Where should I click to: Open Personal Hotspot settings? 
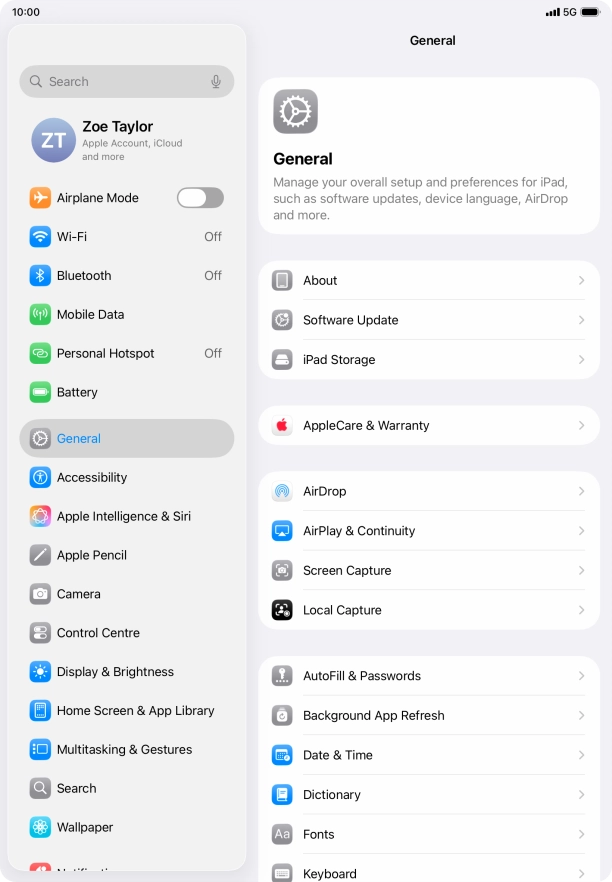127,354
